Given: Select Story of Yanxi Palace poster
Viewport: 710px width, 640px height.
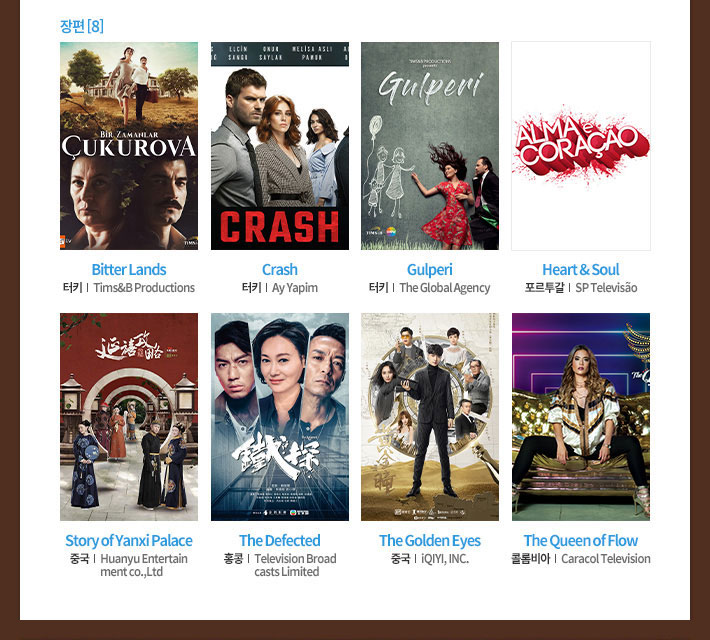Looking at the screenshot, I should [x=129, y=417].
